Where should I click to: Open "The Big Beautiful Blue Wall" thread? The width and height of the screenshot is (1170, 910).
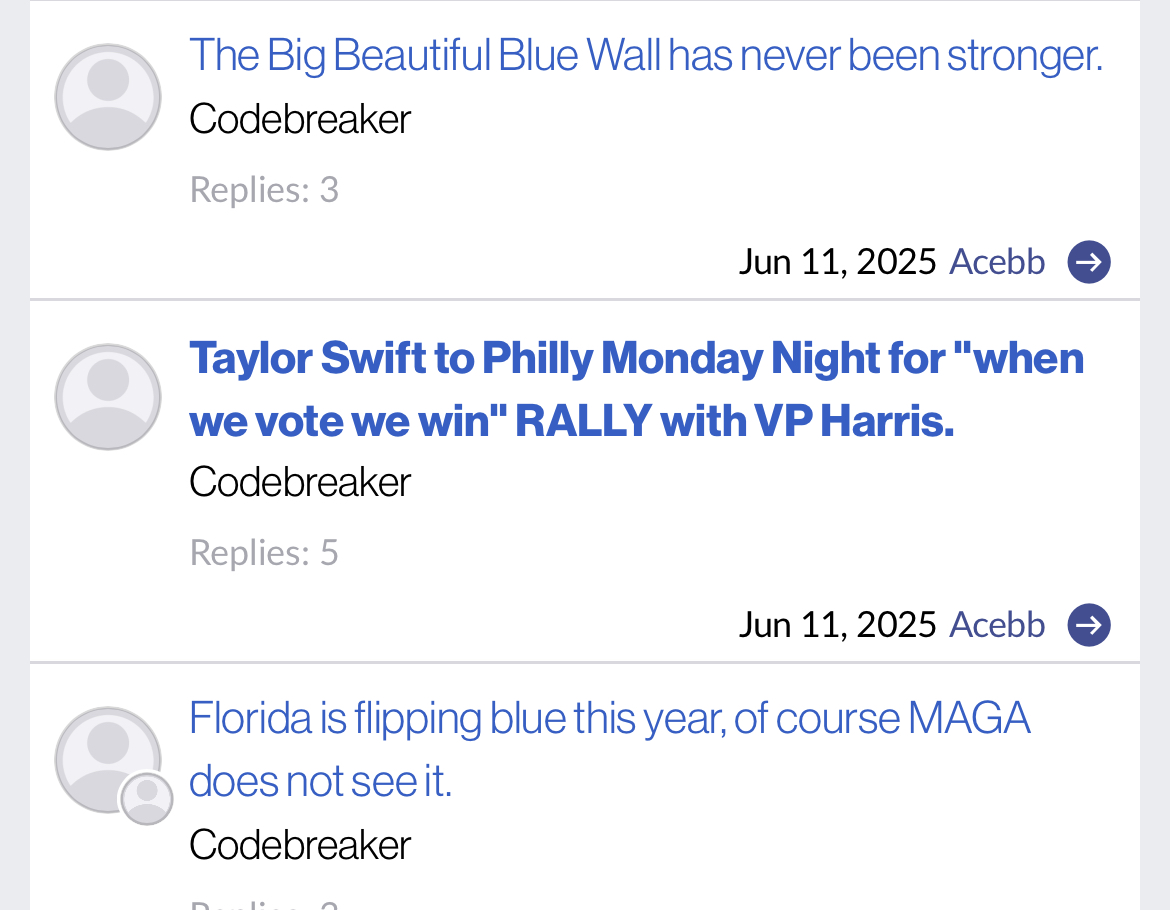coord(645,55)
